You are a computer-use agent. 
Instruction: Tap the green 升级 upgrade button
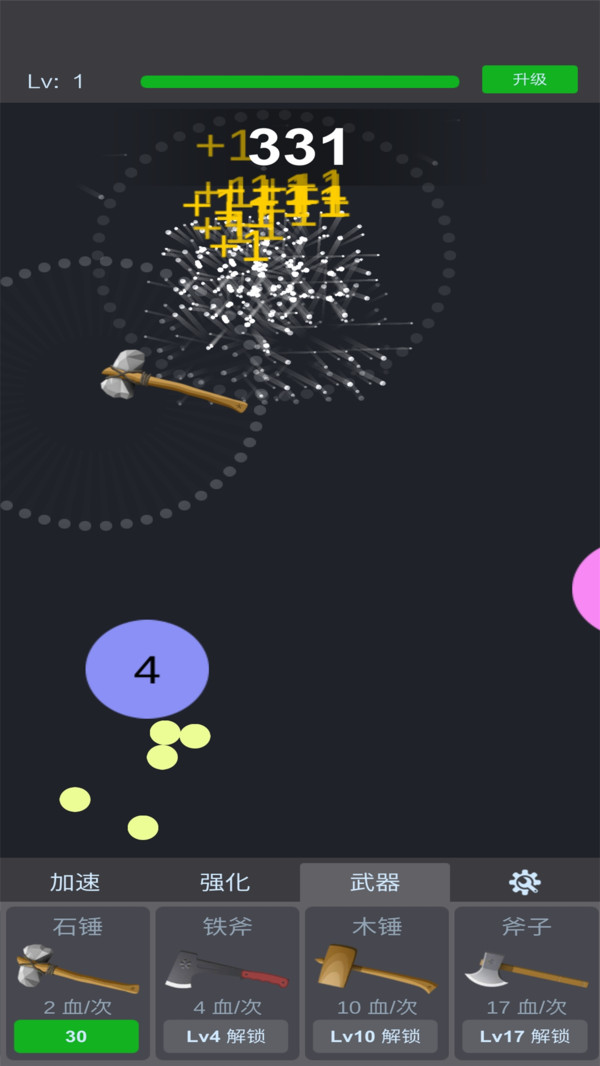(529, 79)
